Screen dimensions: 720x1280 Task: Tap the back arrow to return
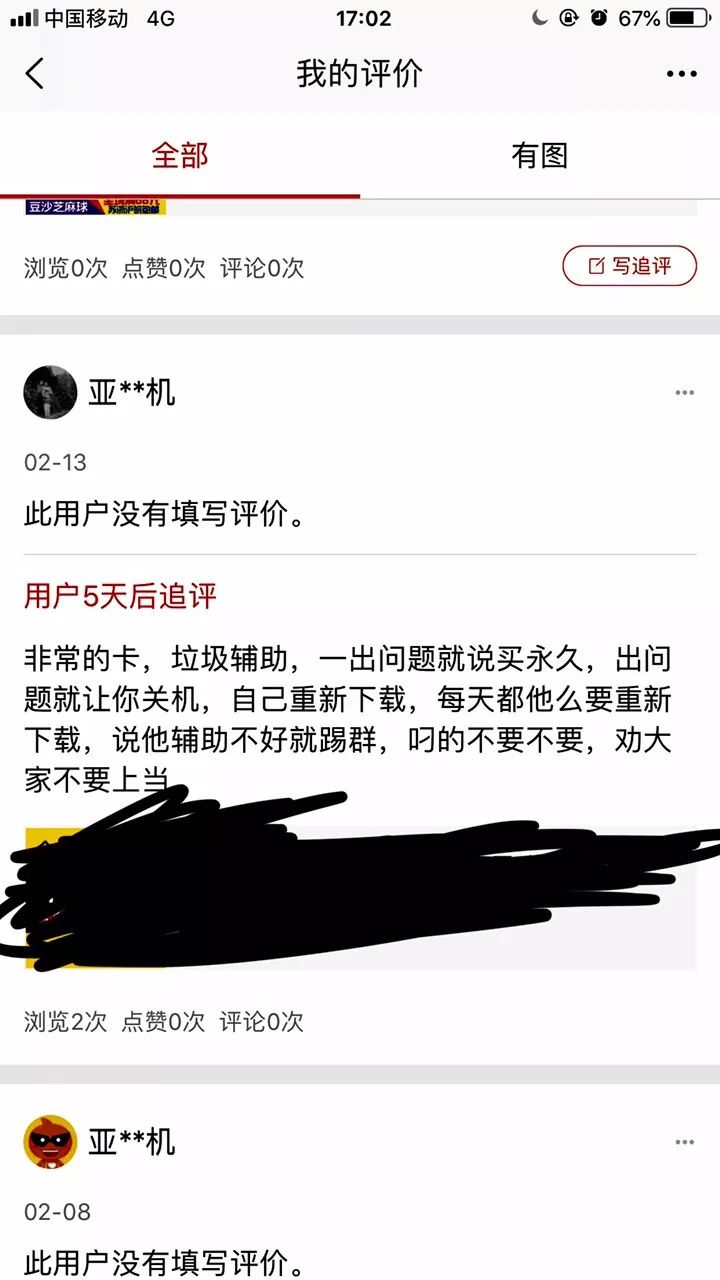click(36, 73)
